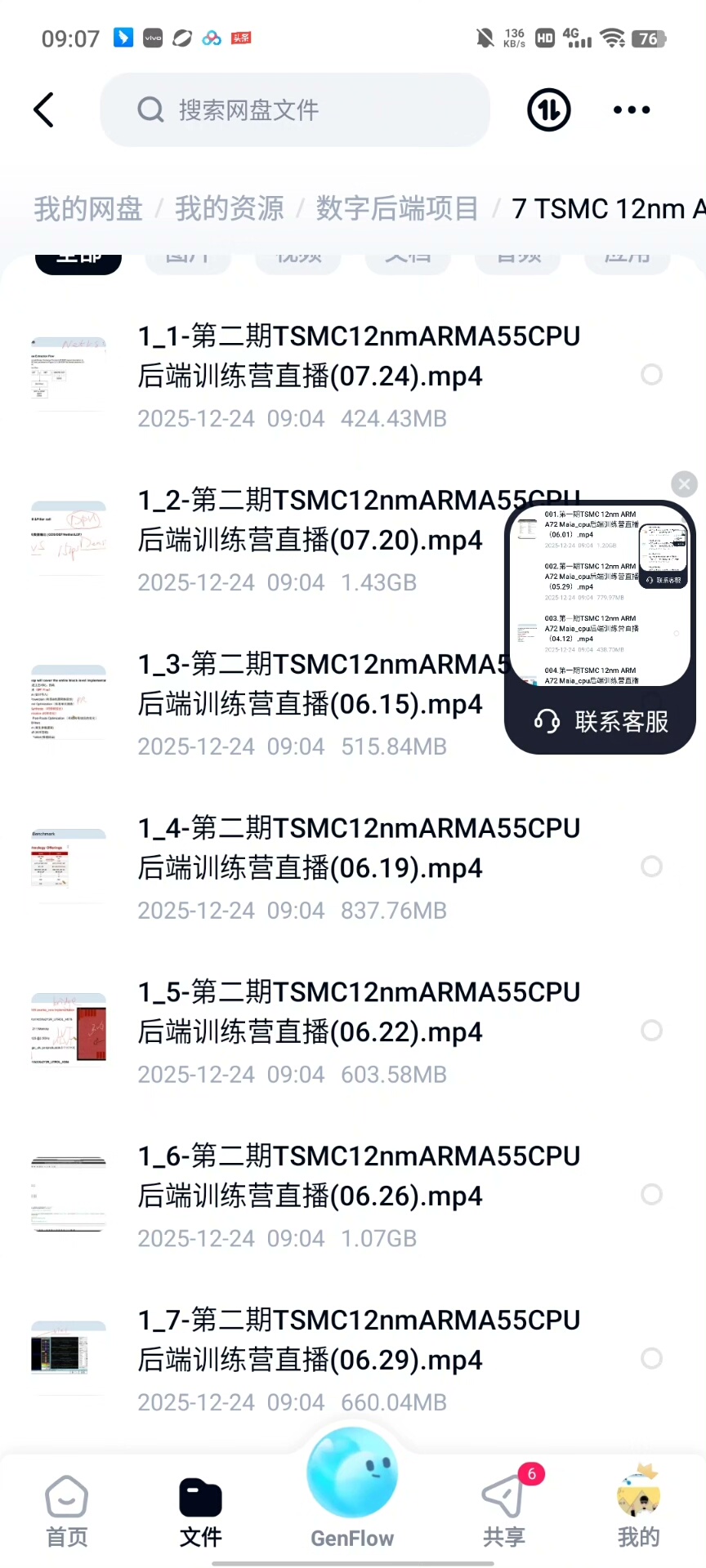Close the floating preview window
Viewport: 706px width, 1568px height.
click(684, 484)
